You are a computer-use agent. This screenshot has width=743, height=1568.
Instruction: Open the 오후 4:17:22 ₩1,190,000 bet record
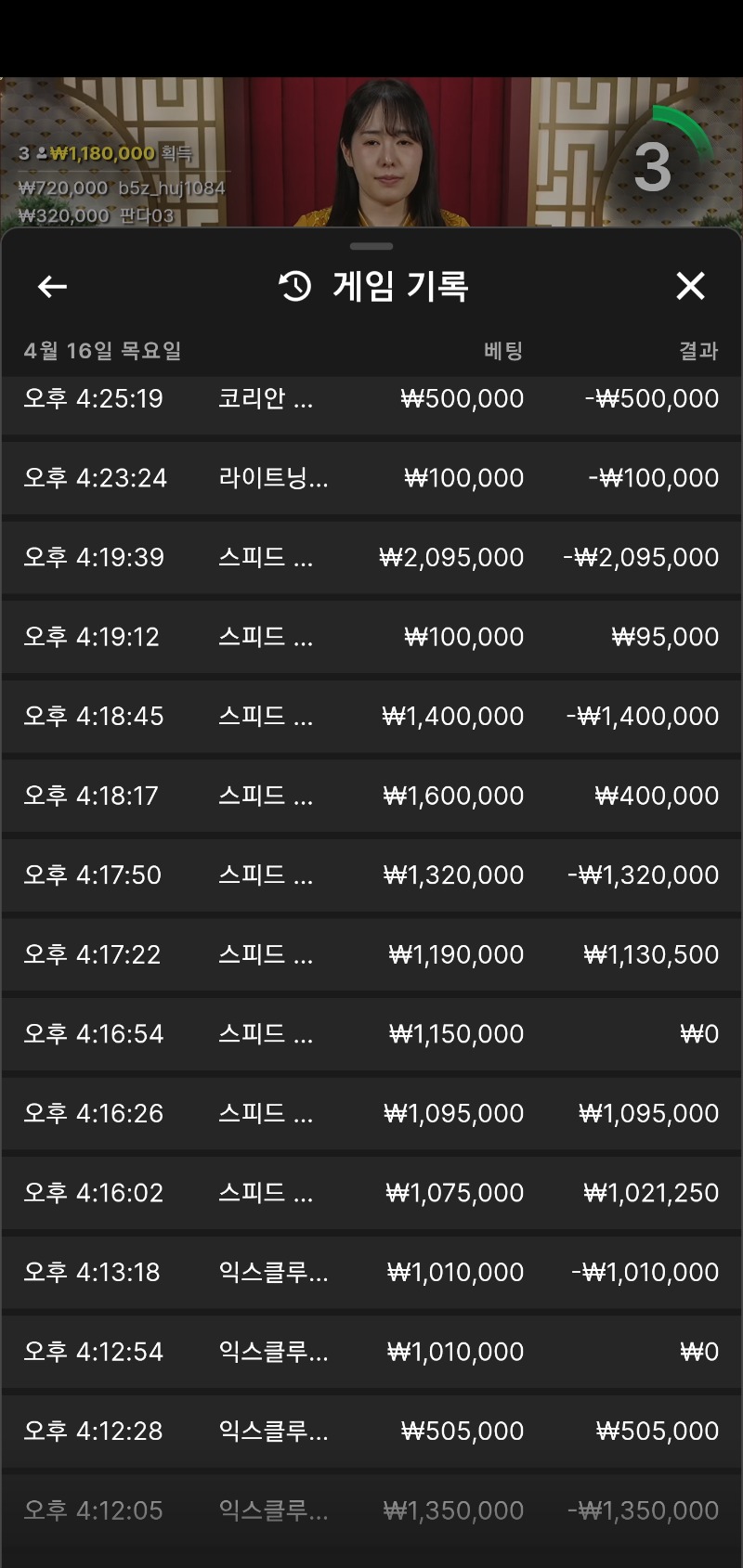click(x=371, y=954)
